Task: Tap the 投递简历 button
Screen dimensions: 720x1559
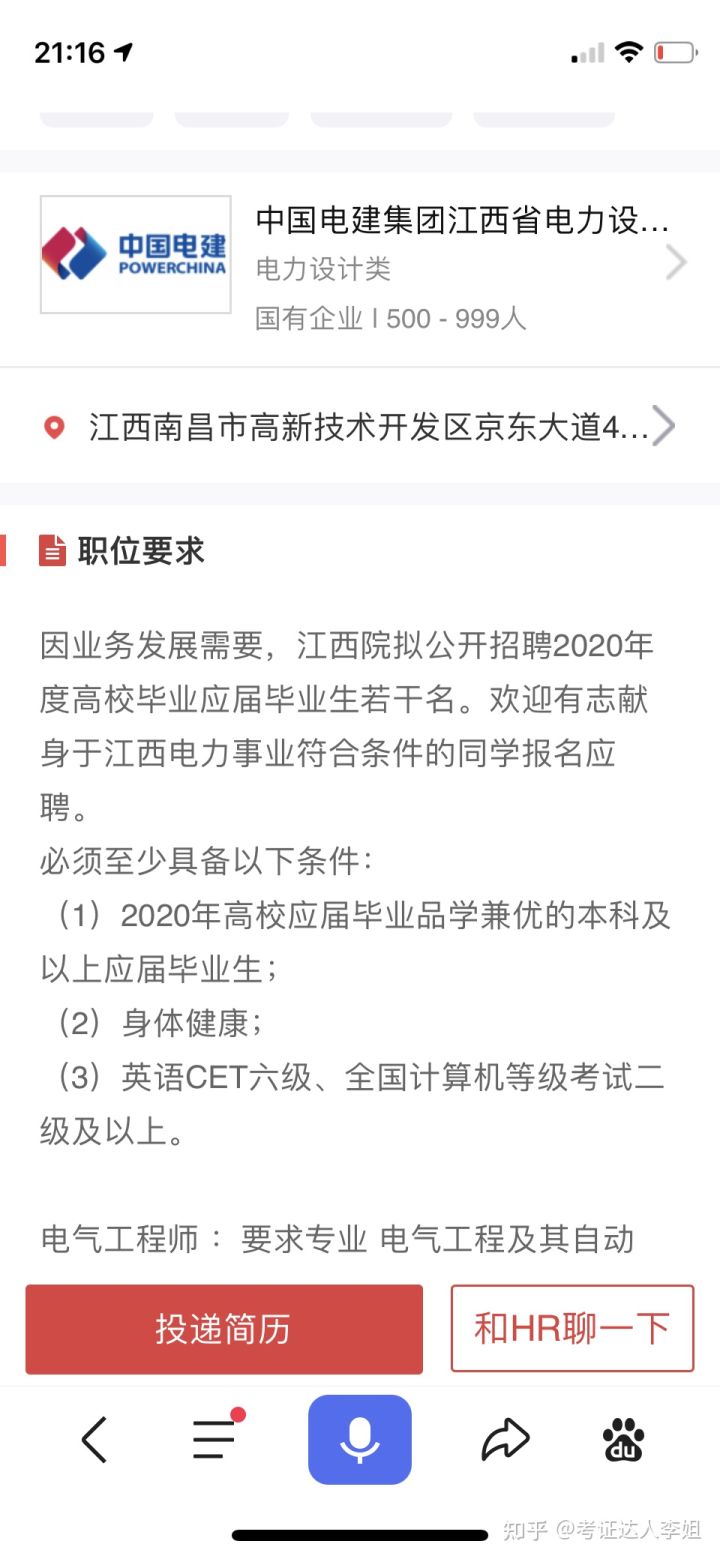Action: click(x=224, y=1329)
